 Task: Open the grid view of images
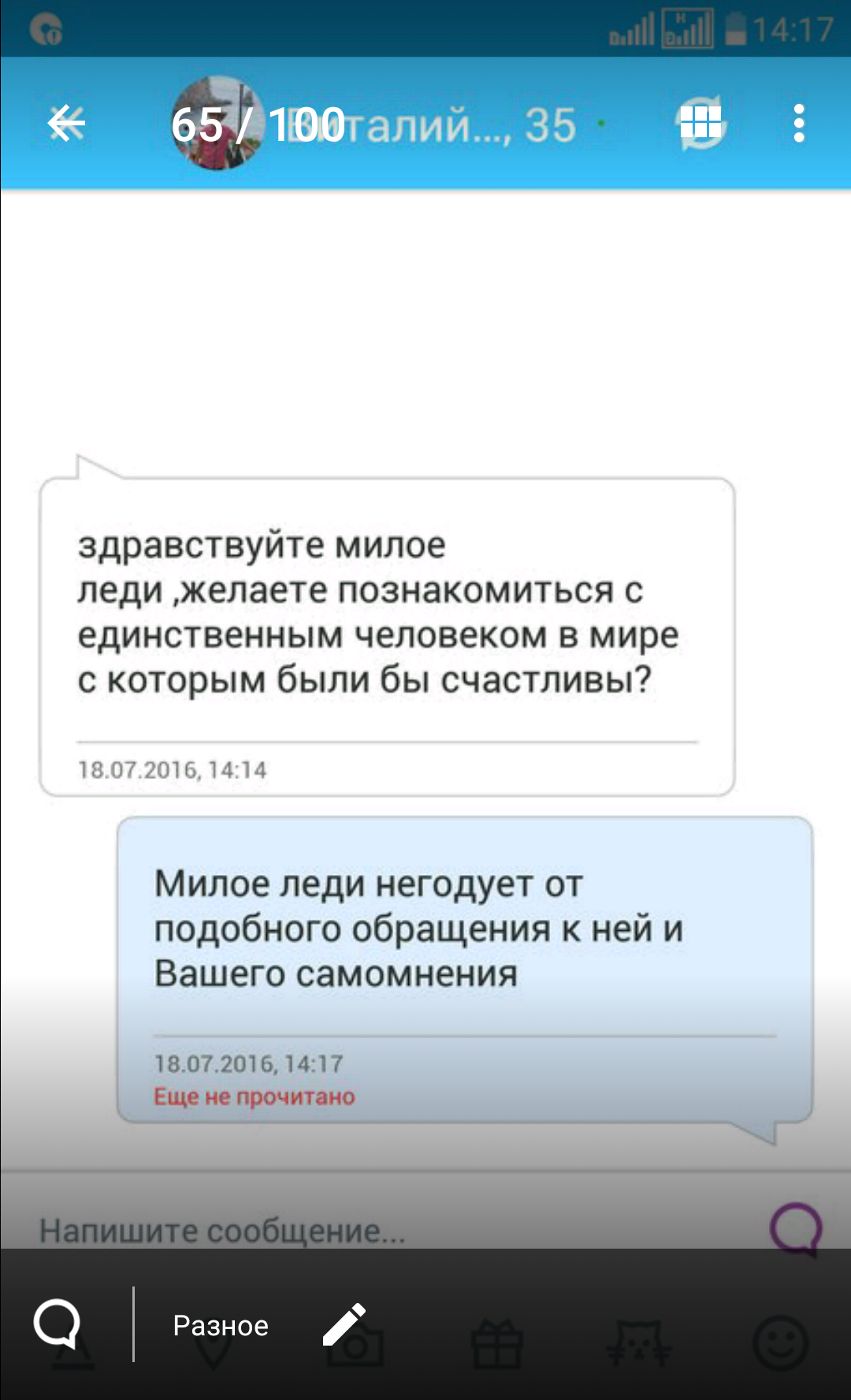700,124
